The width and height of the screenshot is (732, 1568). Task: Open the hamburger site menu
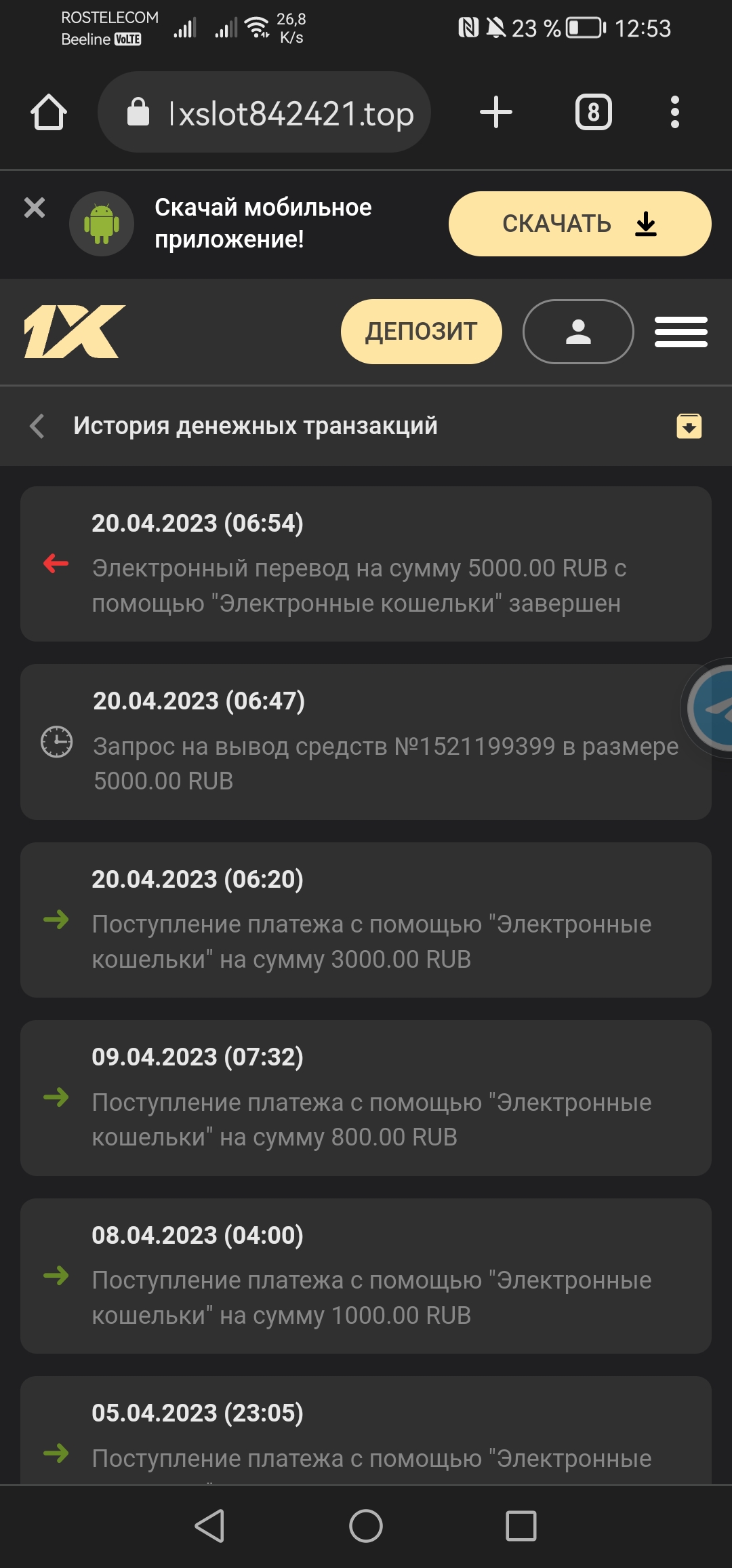680,332
